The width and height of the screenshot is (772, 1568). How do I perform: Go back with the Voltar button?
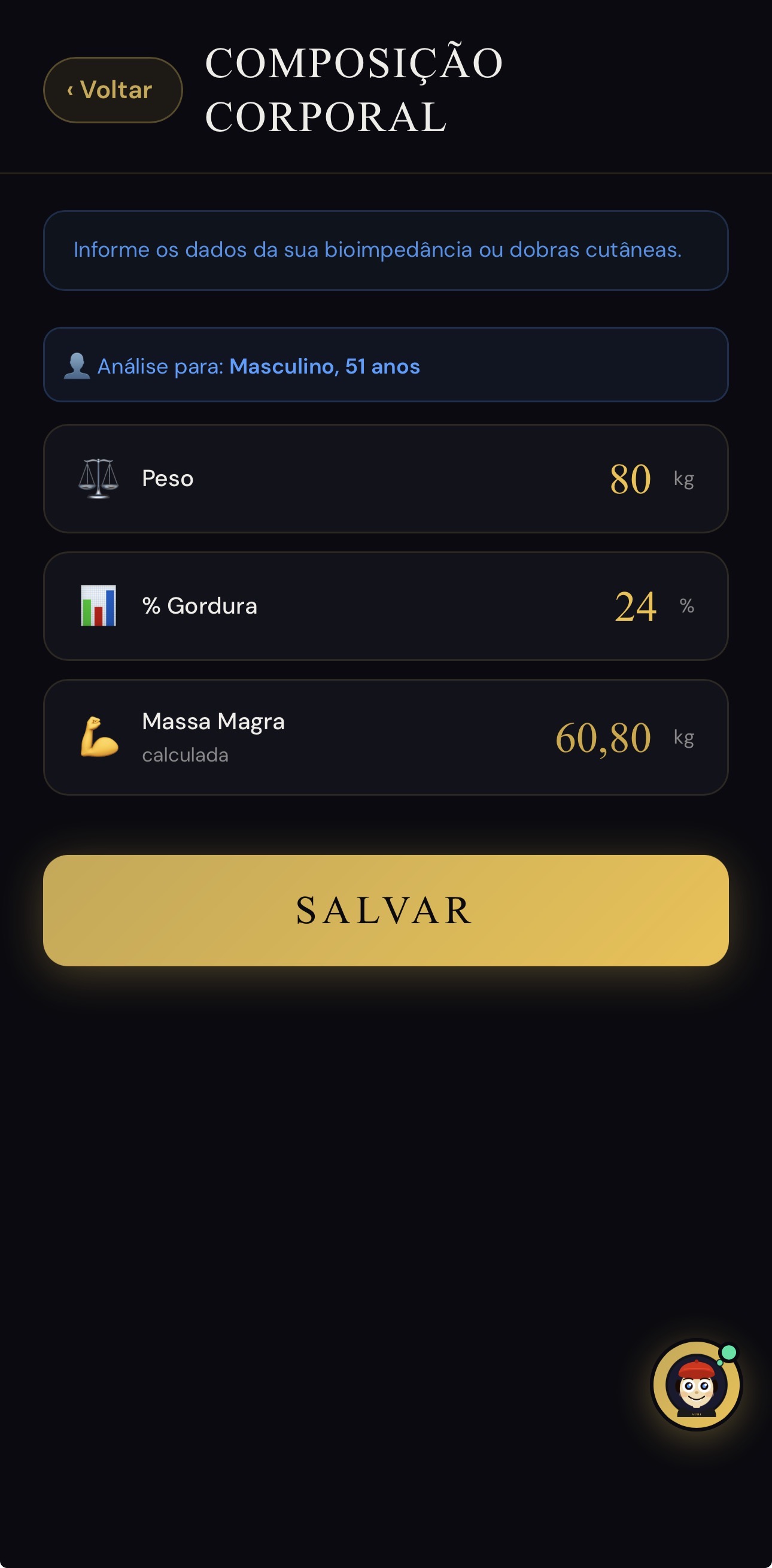[113, 90]
